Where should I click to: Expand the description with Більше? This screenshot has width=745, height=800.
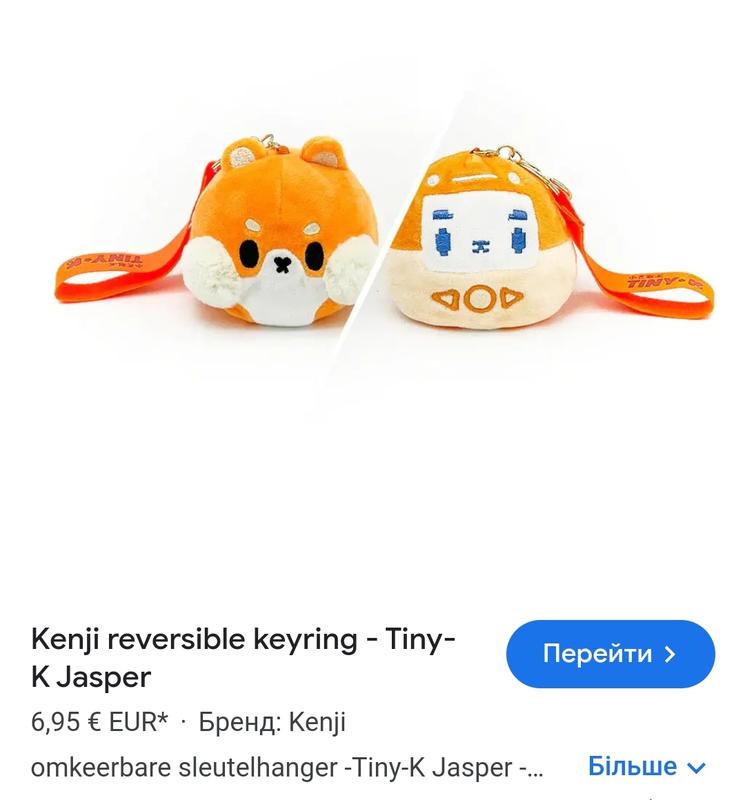pos(647,767)
